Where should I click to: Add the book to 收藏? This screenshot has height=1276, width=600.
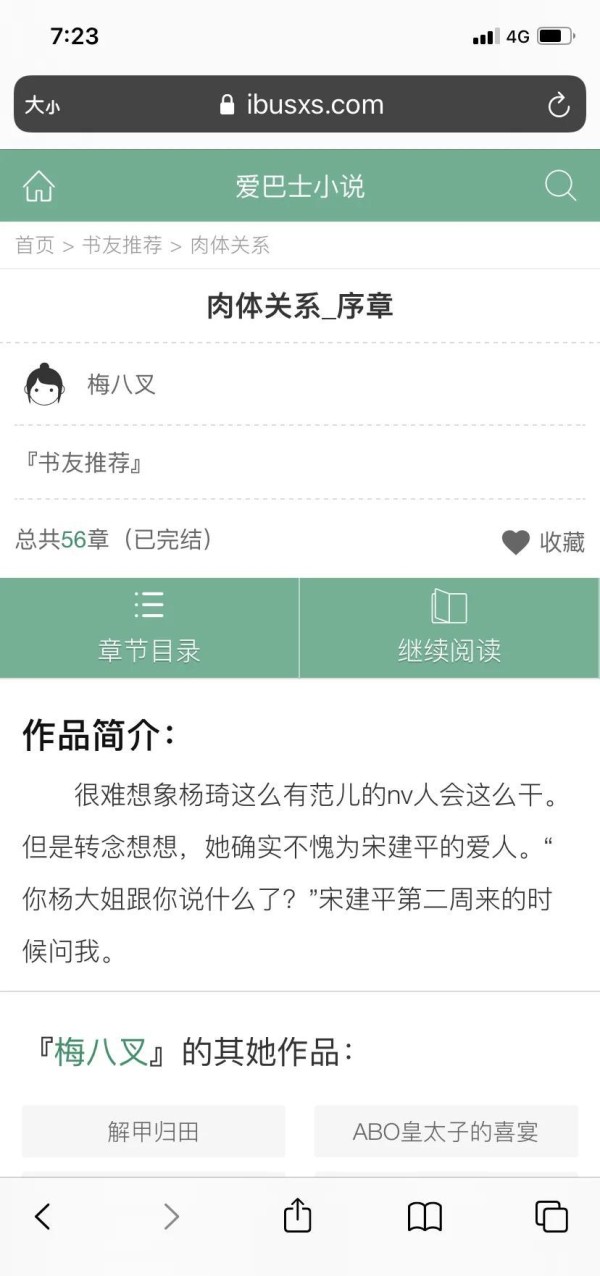pos(543,542)
